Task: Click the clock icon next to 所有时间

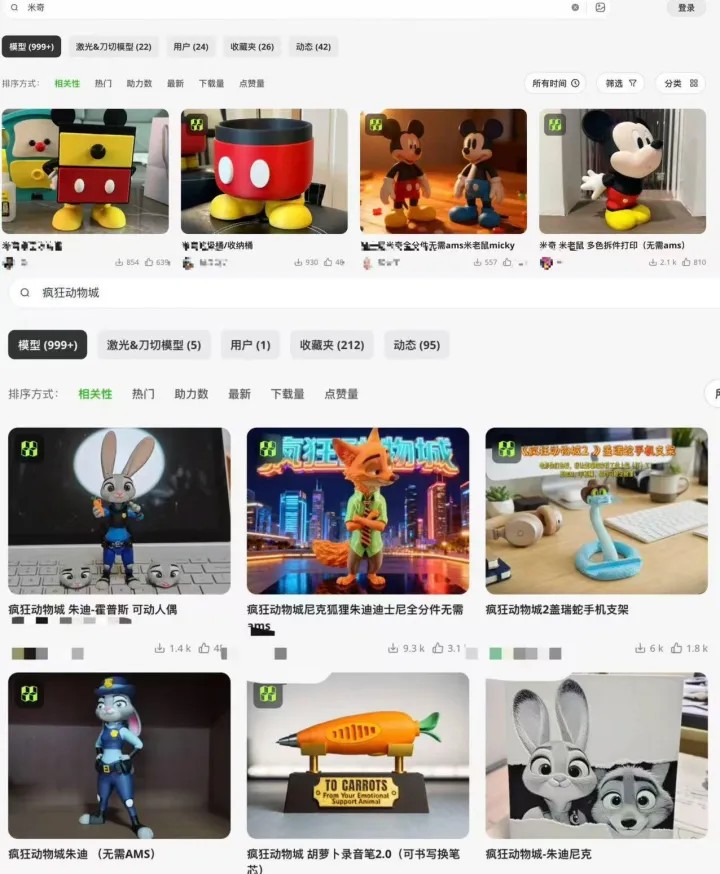Action: [577, 83]
